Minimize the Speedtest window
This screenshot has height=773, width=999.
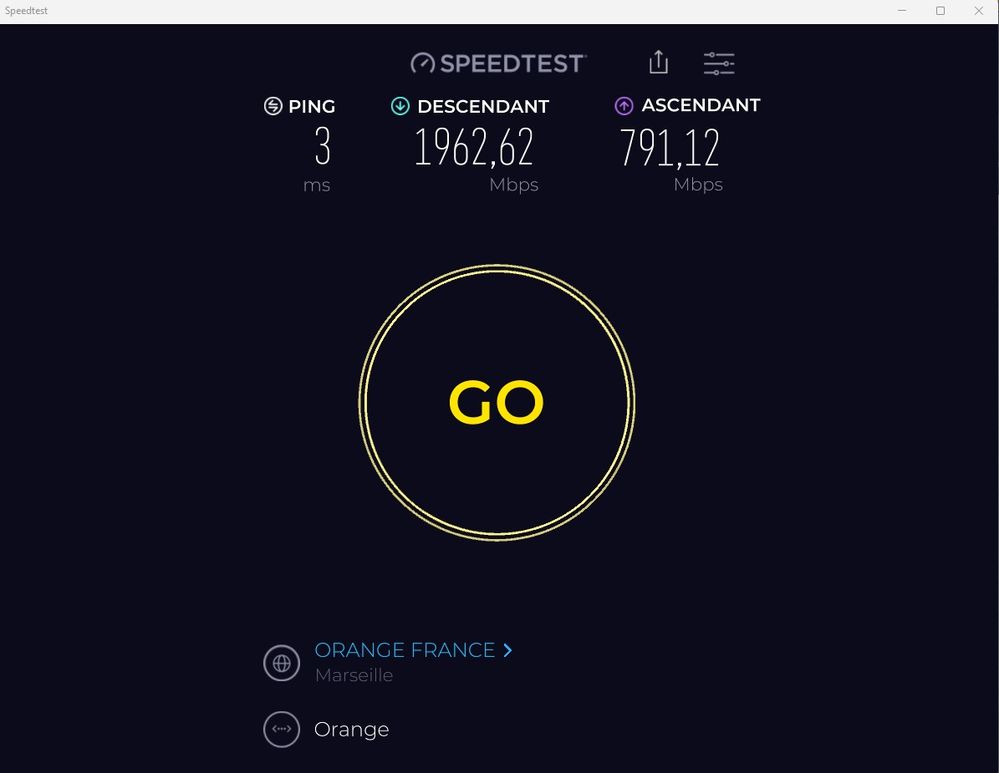902,11
